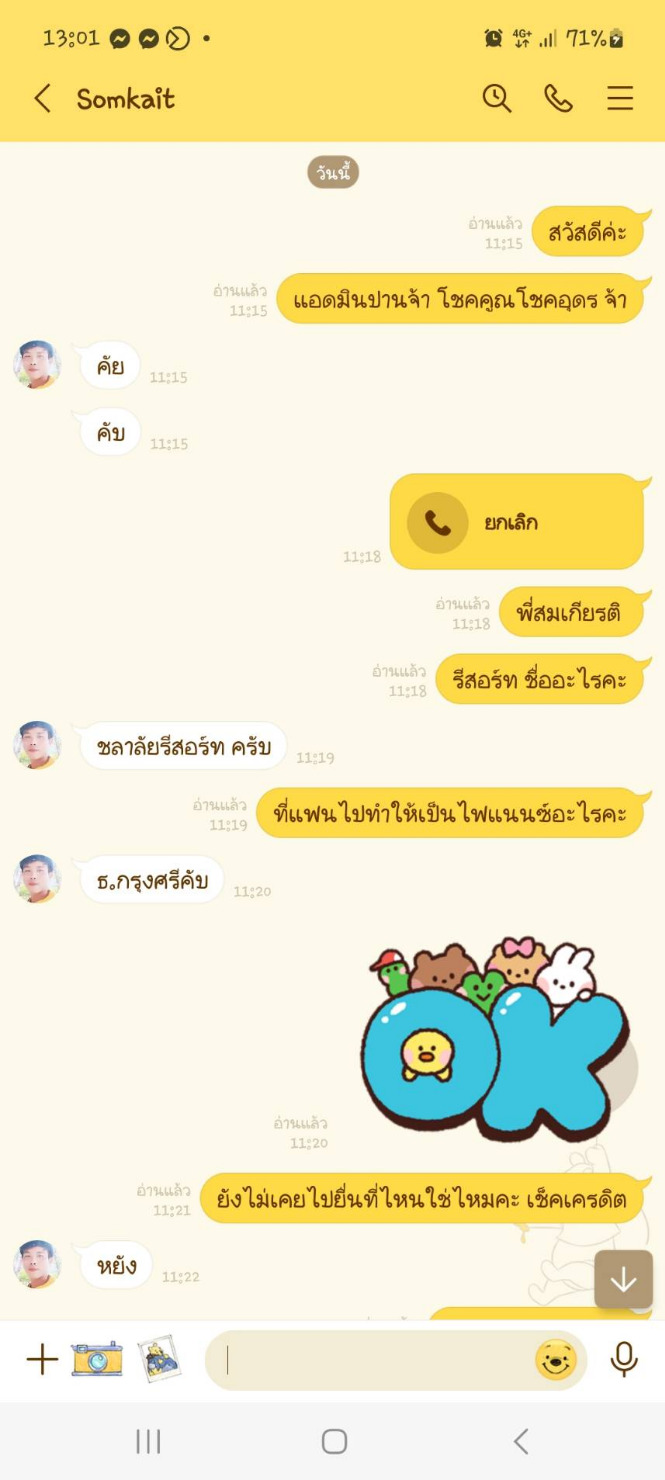
Task: Record a voice message
Action: pyautogui.click(x=624, y=1359)
